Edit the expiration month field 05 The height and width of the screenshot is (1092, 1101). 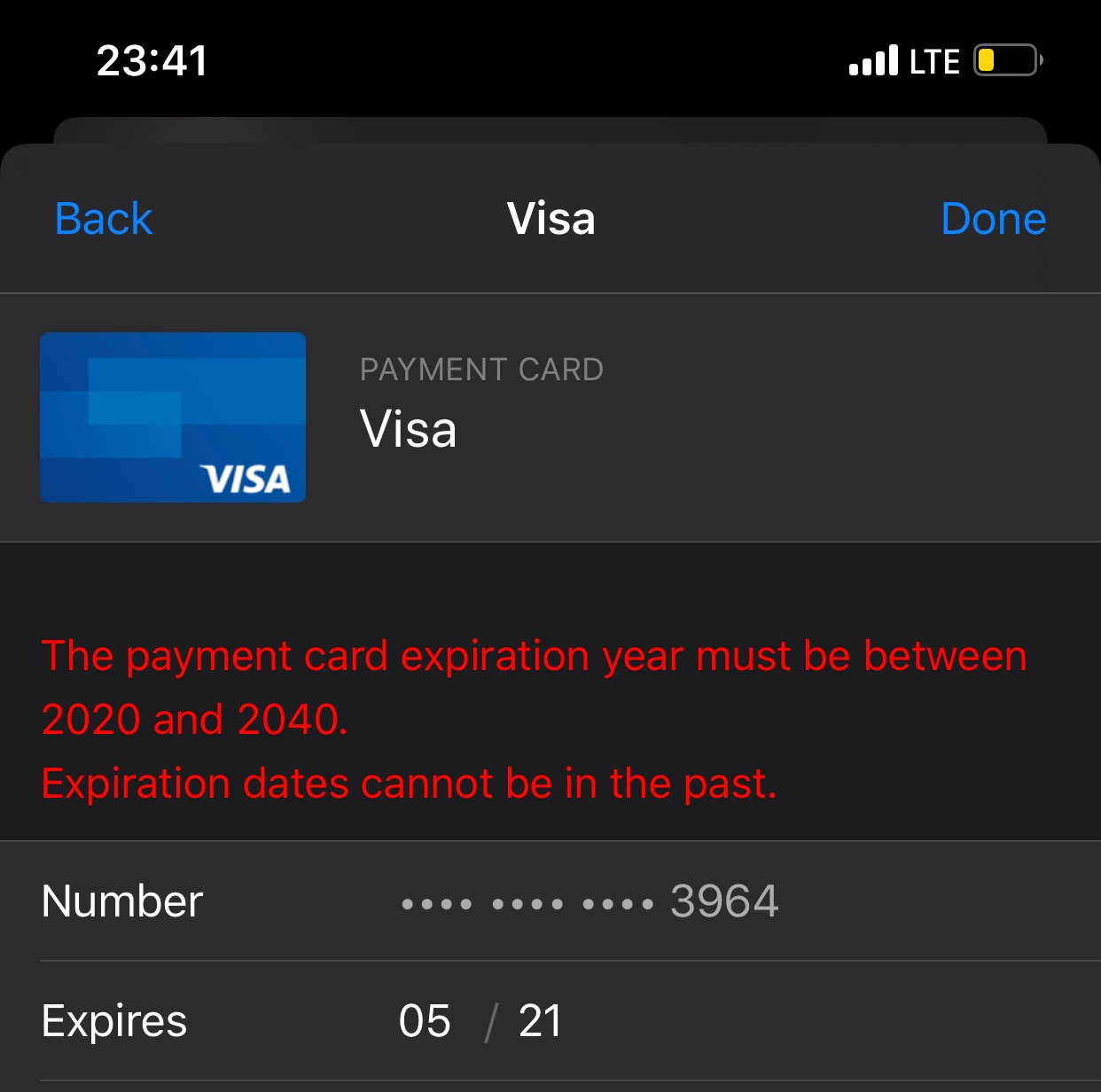coord(425,1021)
